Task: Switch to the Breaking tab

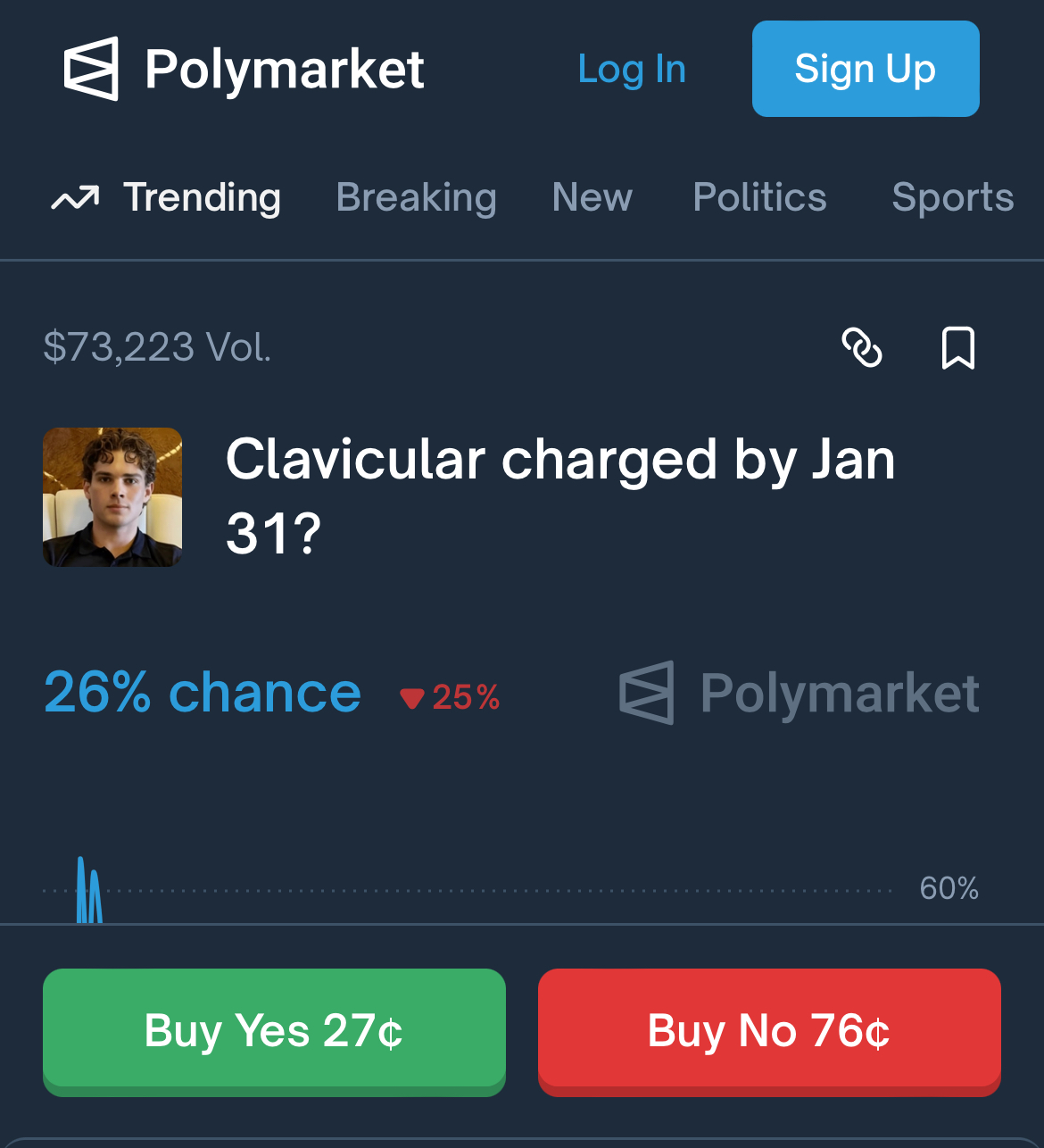Action: click(416, 197)
